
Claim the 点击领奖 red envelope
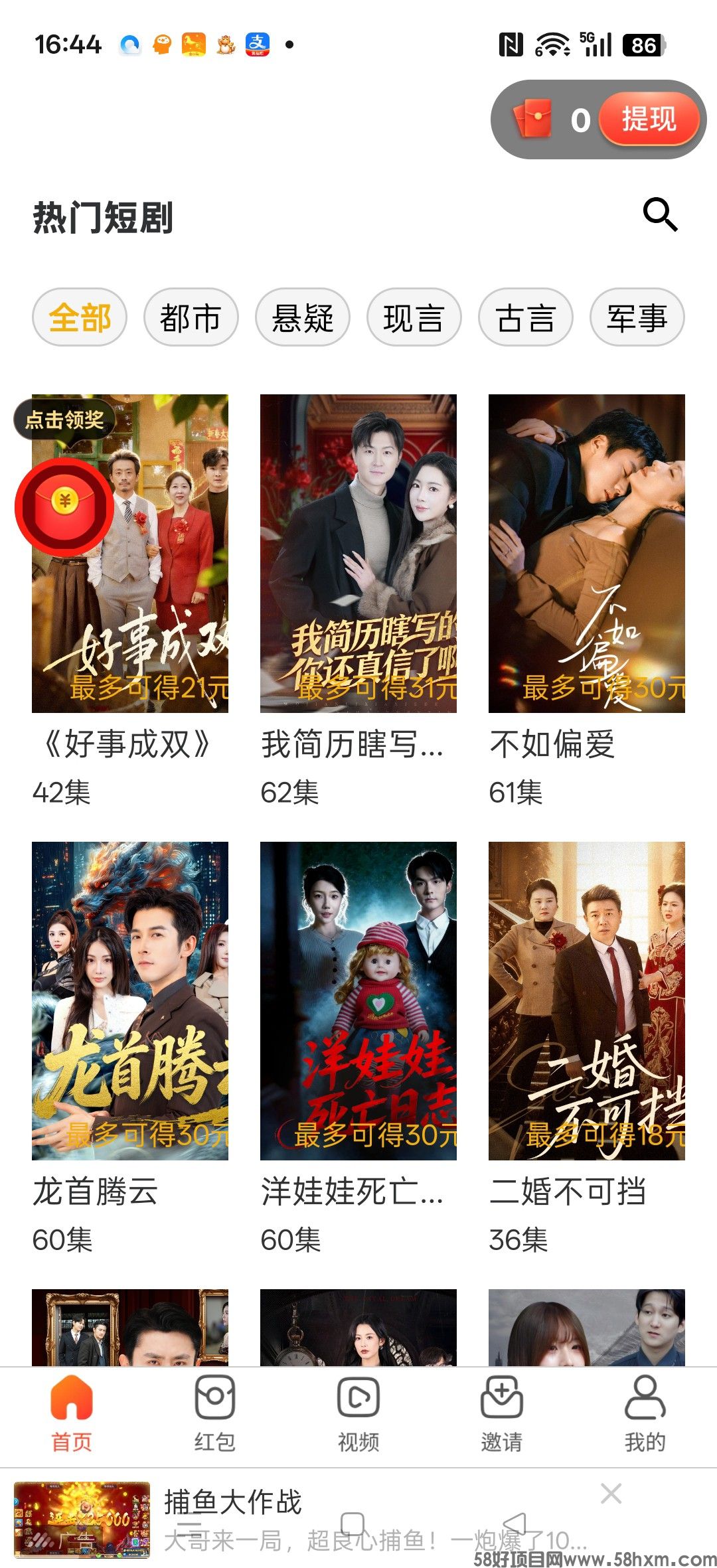tap(64, 506)
